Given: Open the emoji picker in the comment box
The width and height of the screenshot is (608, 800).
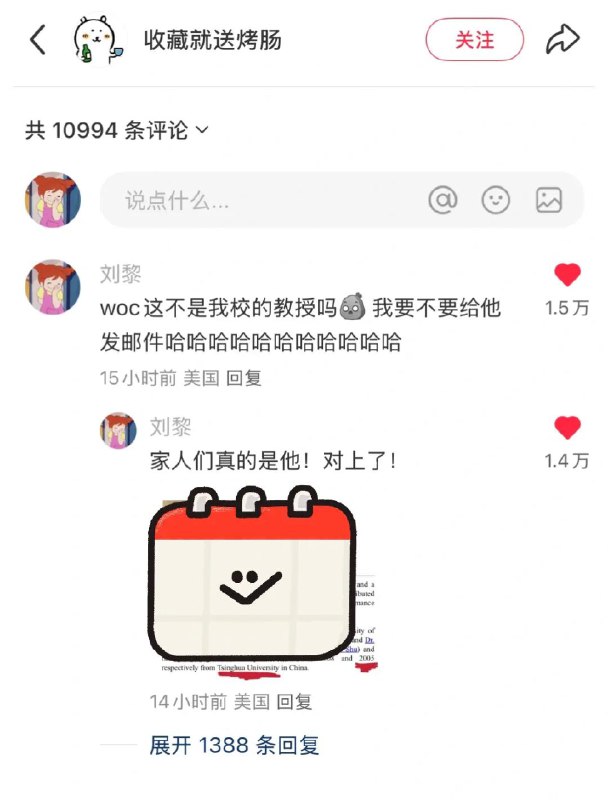Looking at the screenshot, I should tap(496, 200).
